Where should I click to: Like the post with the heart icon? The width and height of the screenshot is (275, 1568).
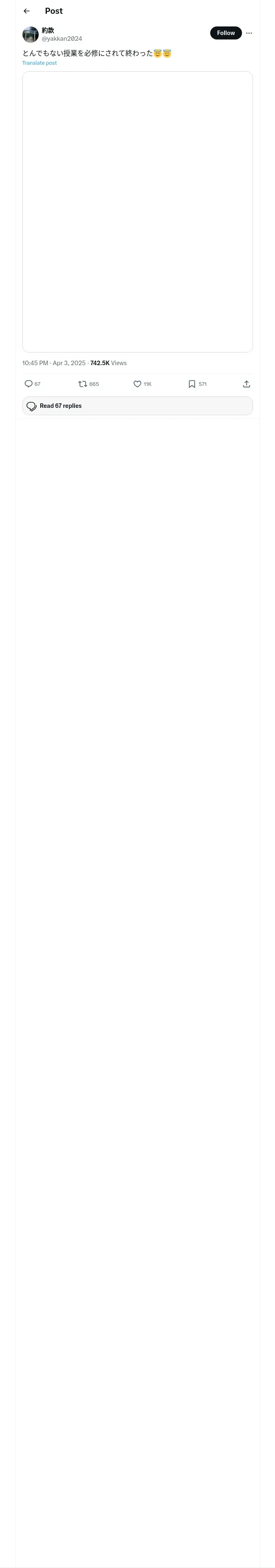137,383
